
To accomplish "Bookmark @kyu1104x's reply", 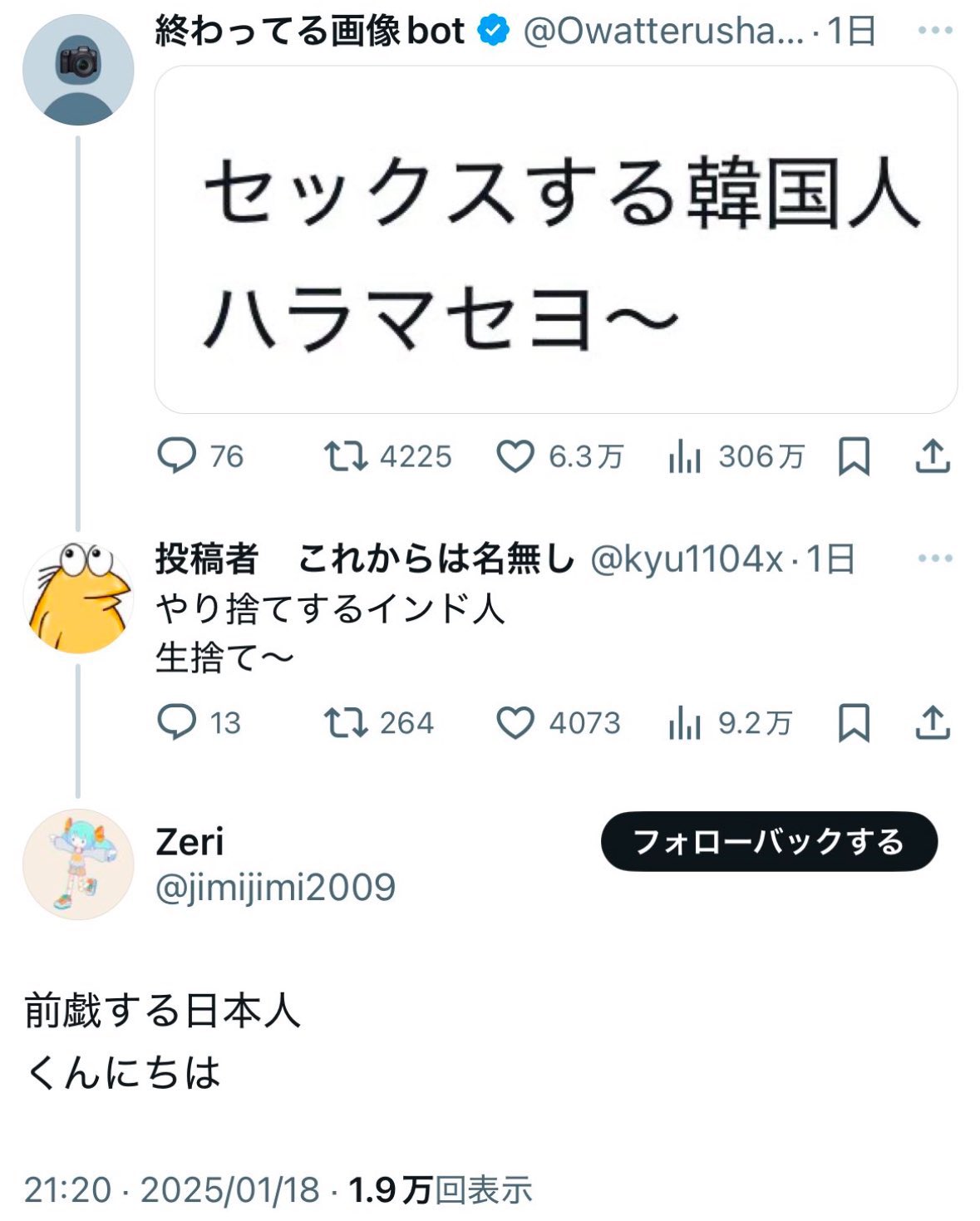I will tap(854, 722).
